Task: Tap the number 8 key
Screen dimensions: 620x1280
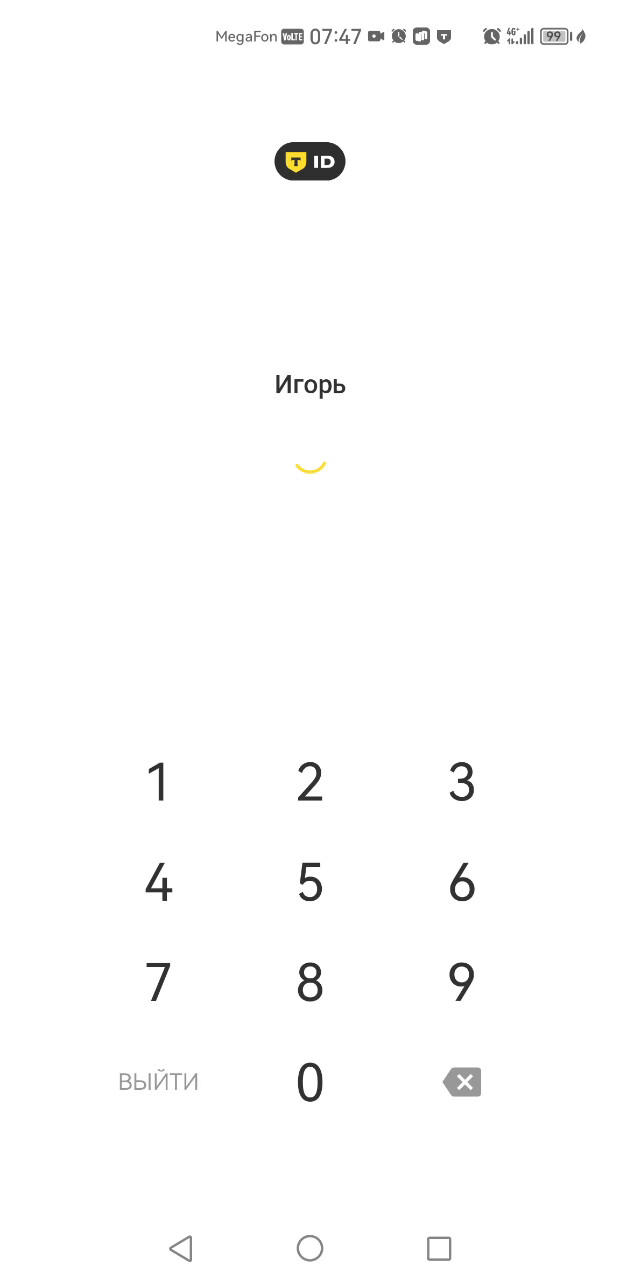Action: click(x=310, y=982)
